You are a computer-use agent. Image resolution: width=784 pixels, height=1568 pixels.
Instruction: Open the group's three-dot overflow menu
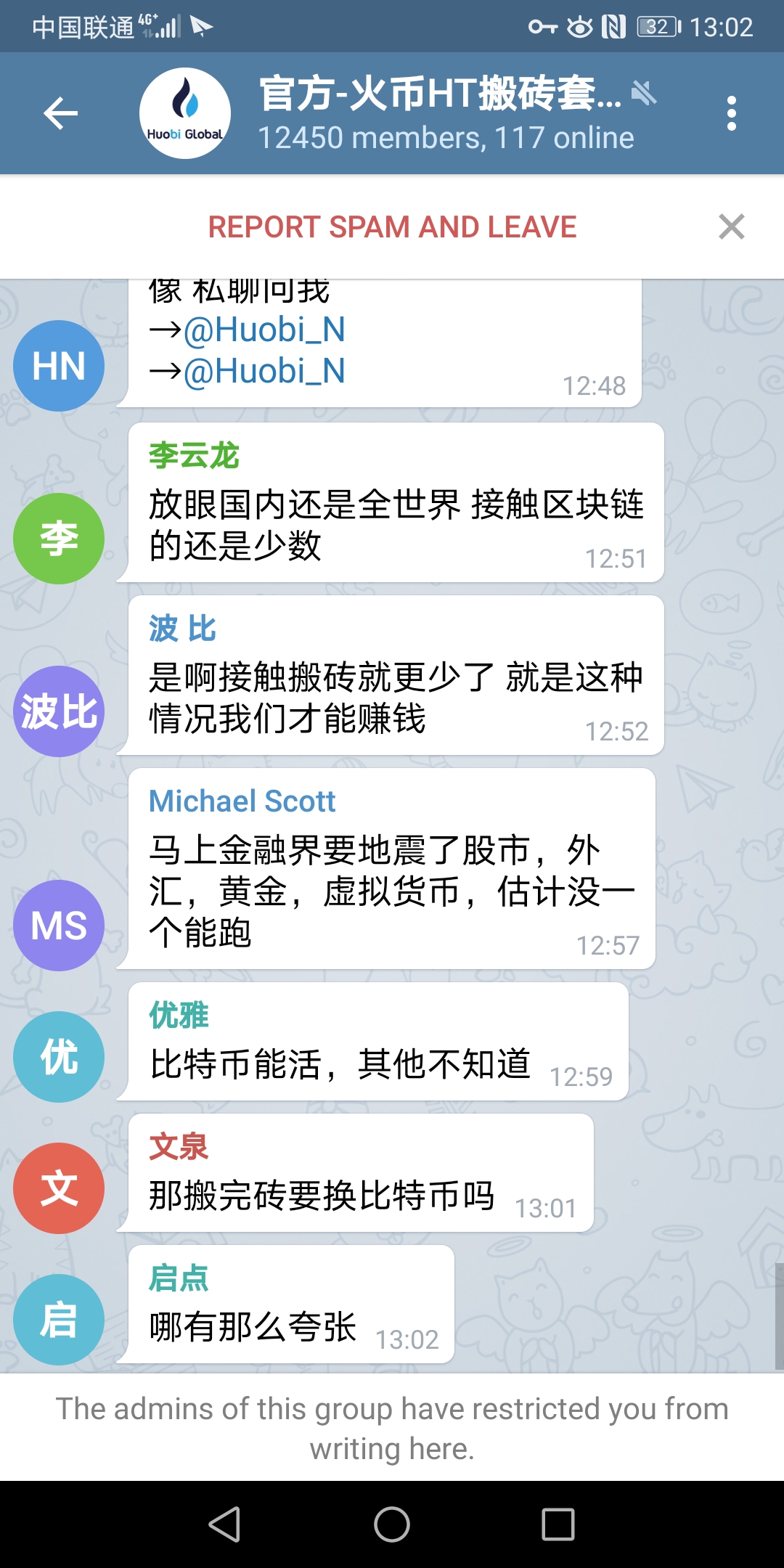click(x=731, y=113)
